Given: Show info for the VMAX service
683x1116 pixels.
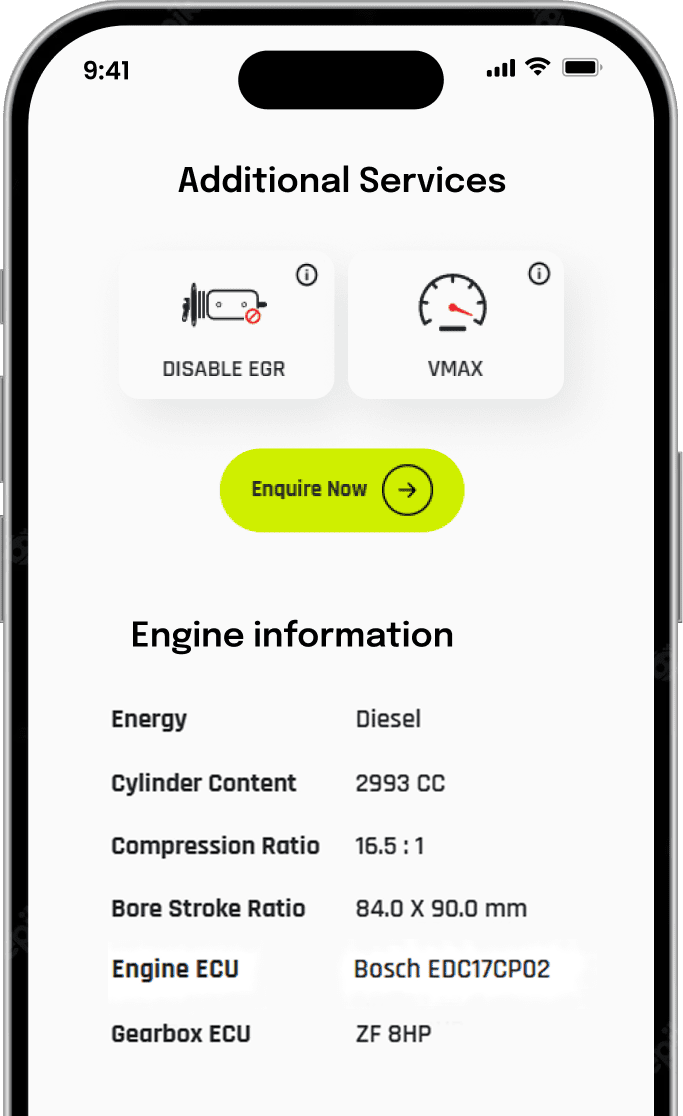Looking at the screenshot, I should coord(539,274).
